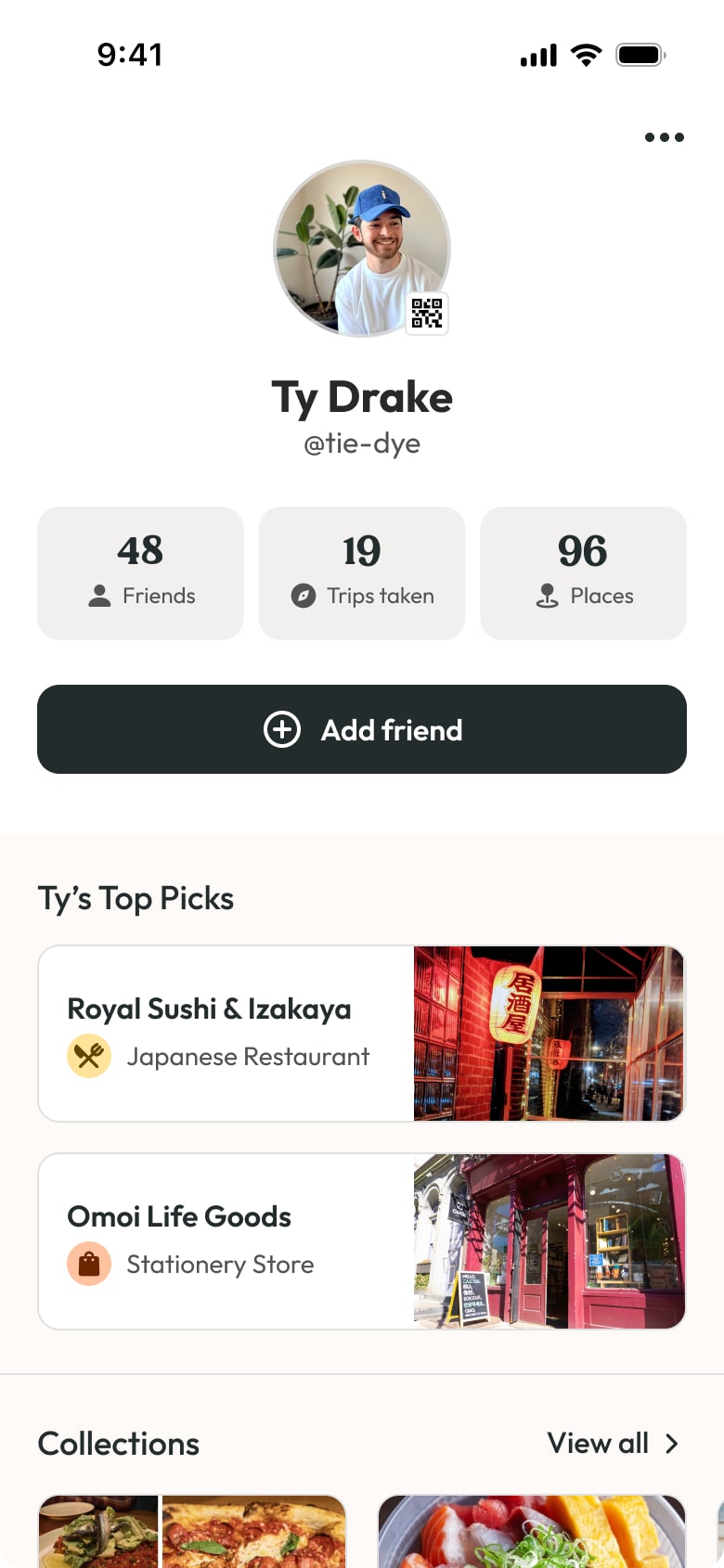Viewport: 724px width, 1568px height.
Task: Open the collection with the pizza photo
Action: coord(192,1531)
